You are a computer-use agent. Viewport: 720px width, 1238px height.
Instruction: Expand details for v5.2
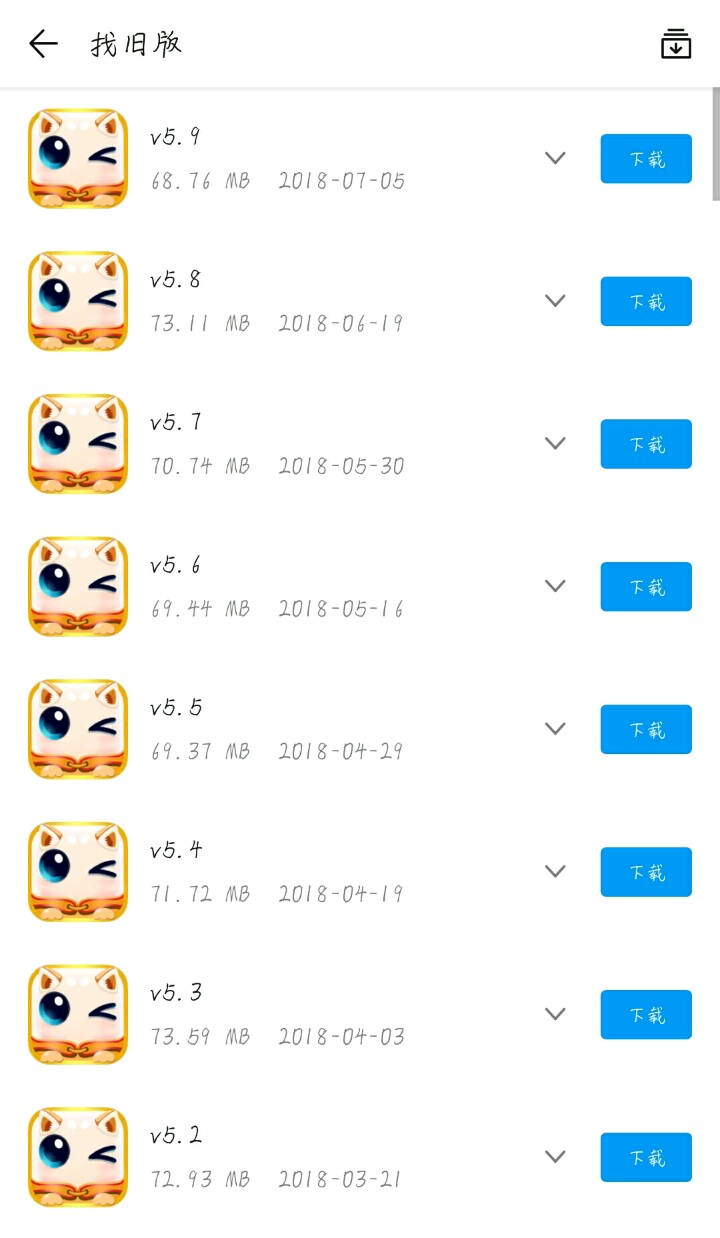[555, 1156]
